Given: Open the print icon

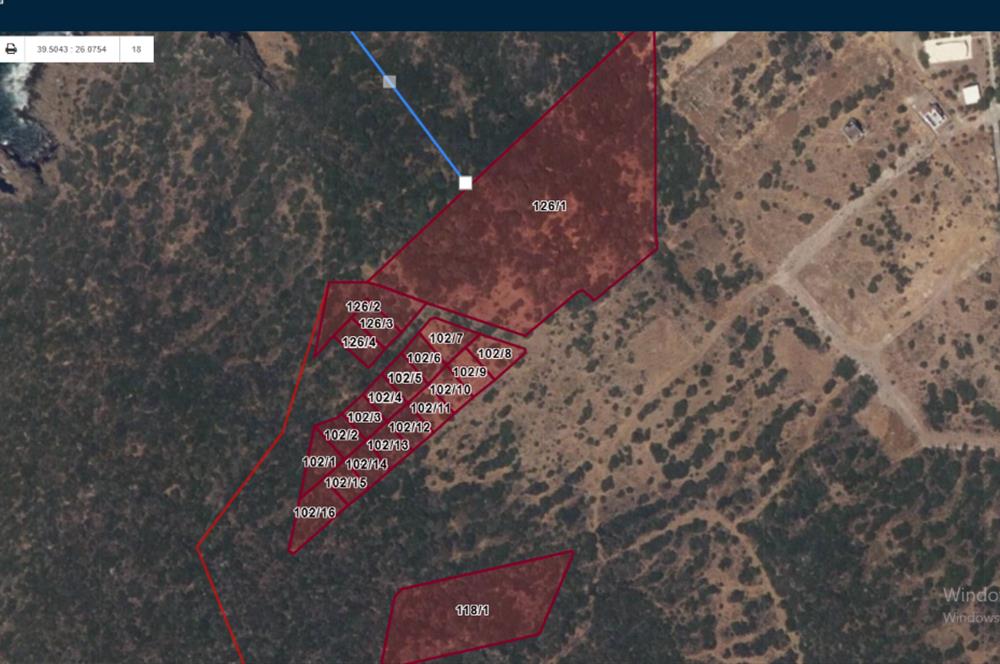Looking at the screenshot, I should (x=12, y=49).
